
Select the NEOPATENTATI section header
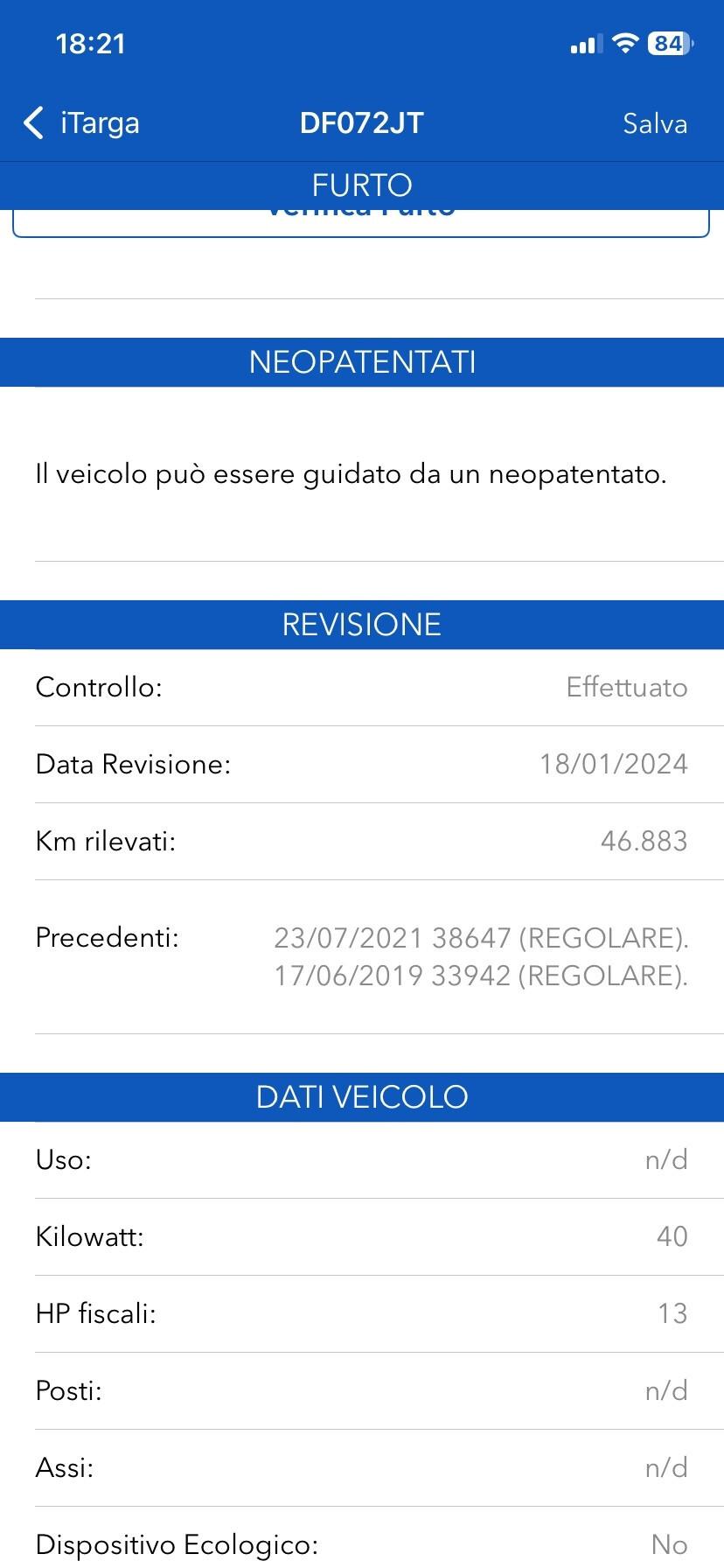point(362,361)
